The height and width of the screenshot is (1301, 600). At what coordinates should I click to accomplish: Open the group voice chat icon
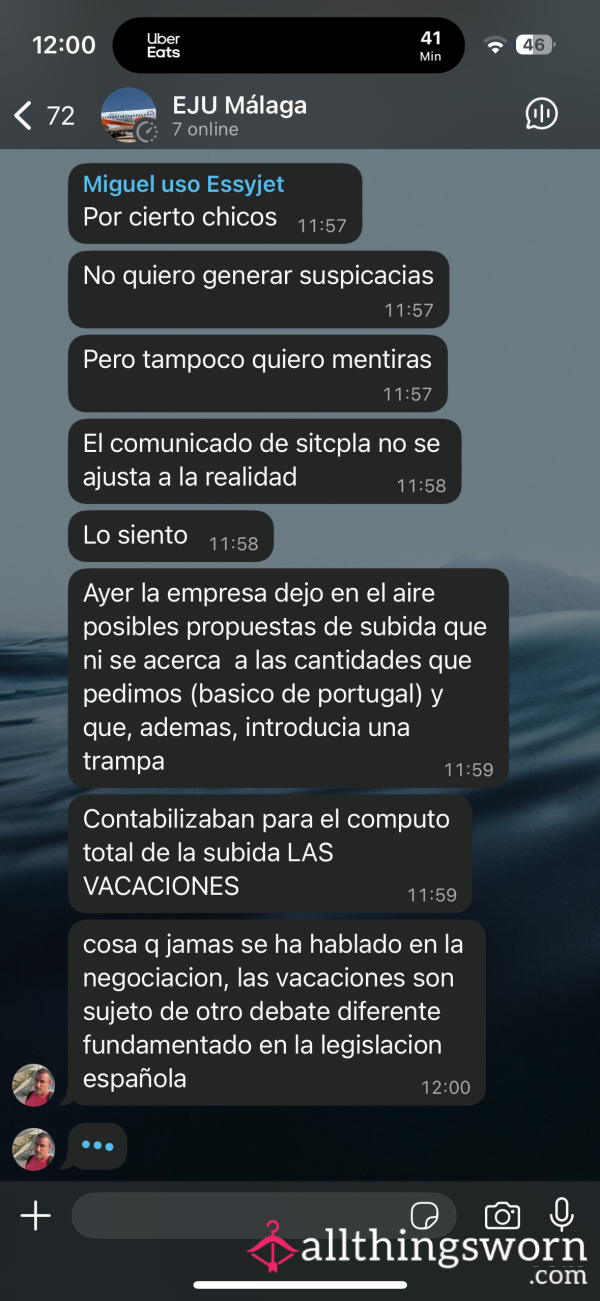(542, 114)
